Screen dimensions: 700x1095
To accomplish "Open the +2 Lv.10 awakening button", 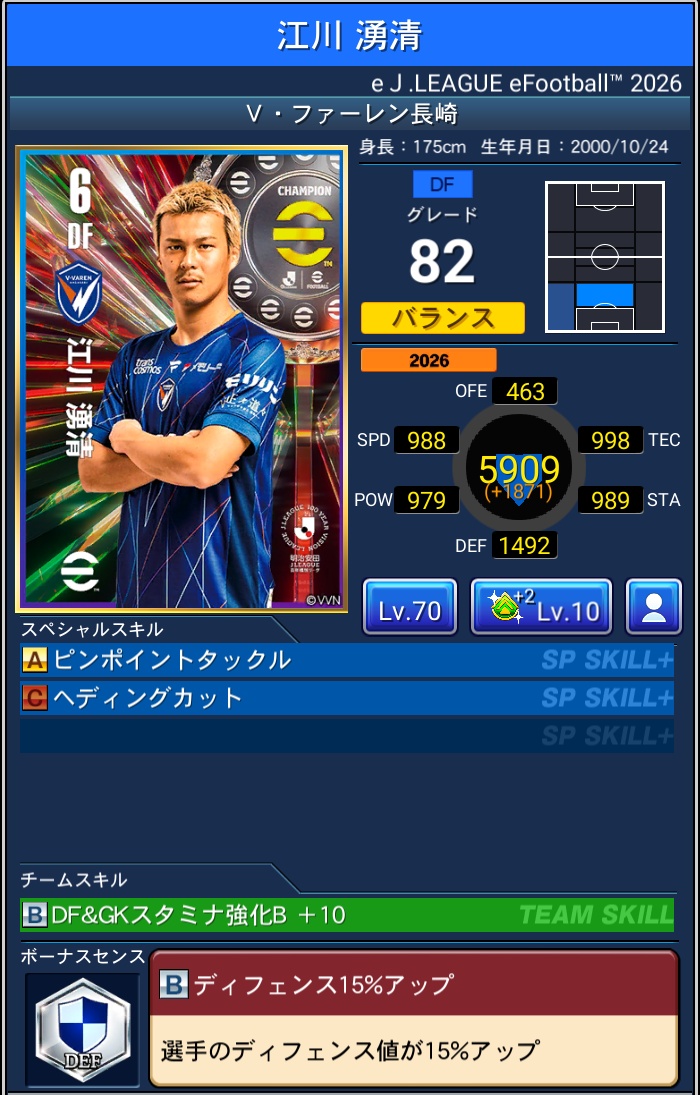I will point(541,608).
